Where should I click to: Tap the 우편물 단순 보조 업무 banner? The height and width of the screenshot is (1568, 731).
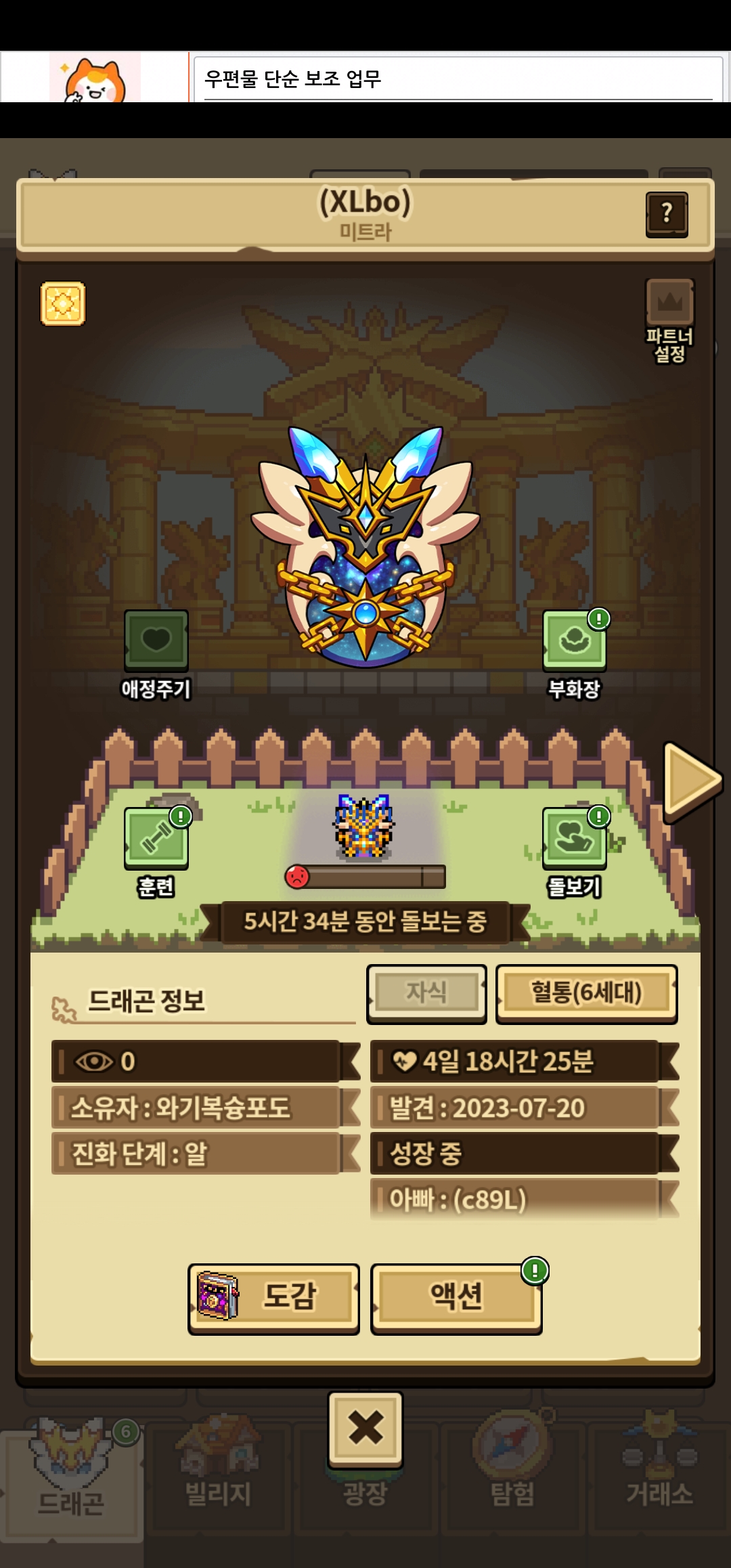click(457, 79)
